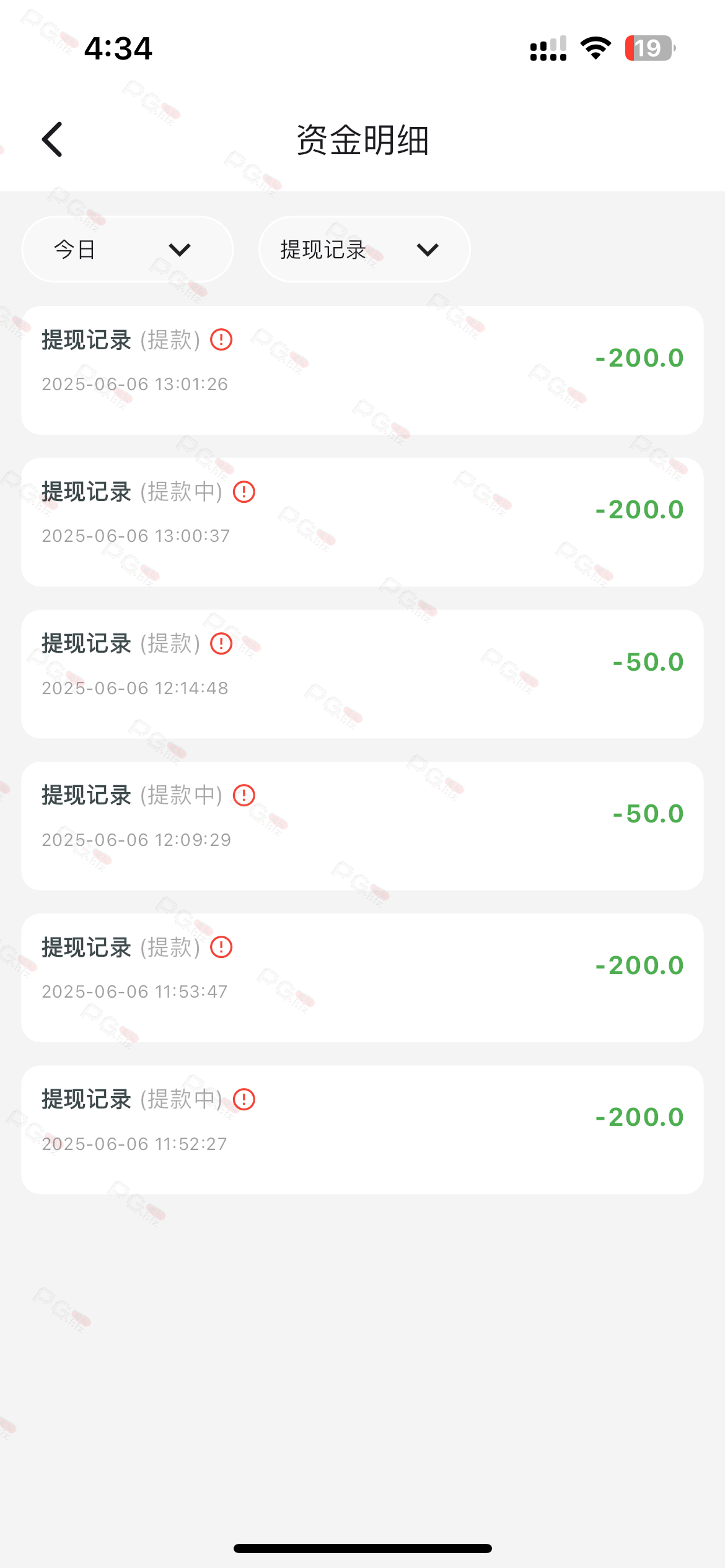725x1568 pixels.
Task: Tap the alert icon on the 12:14:48 record
Action: (221, 643)
